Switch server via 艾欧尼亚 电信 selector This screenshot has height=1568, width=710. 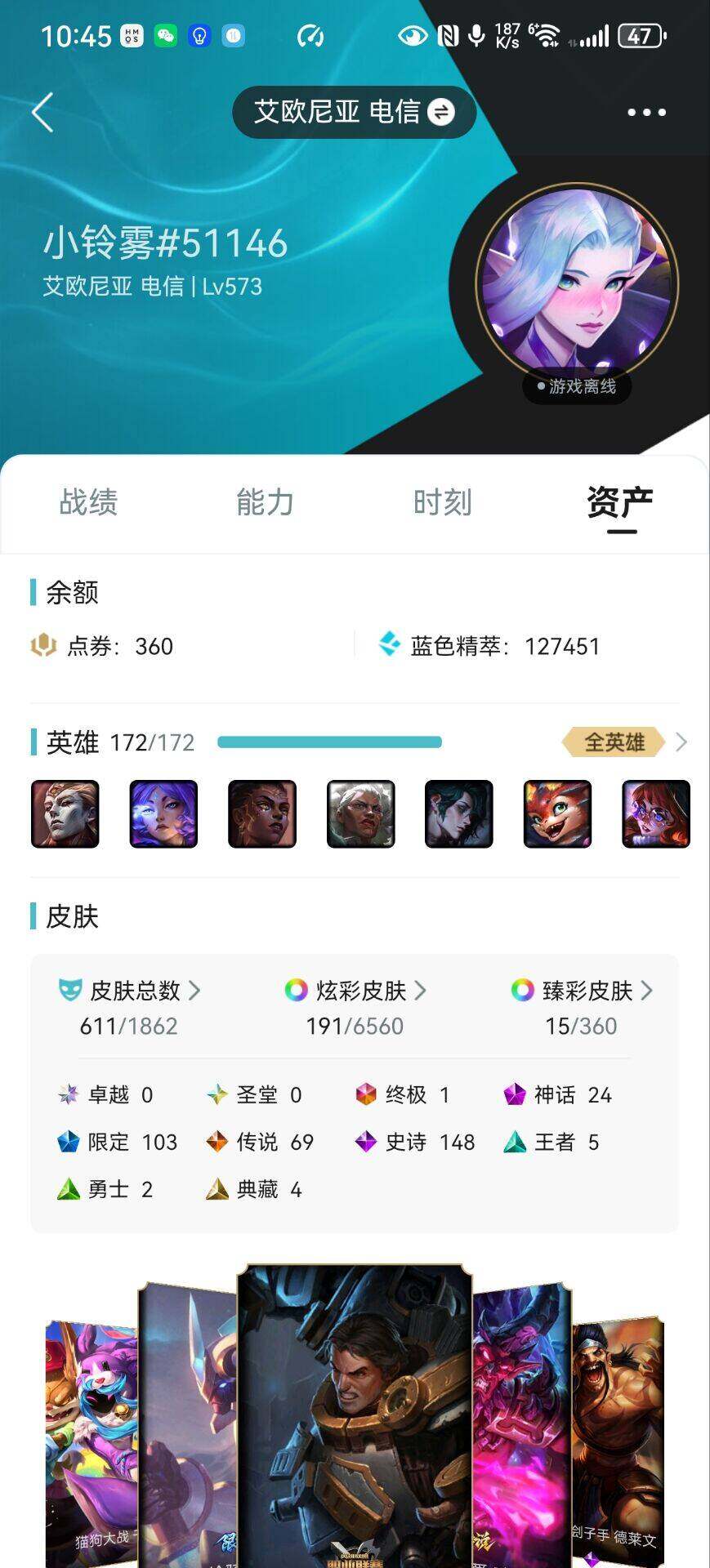point(354,112)
